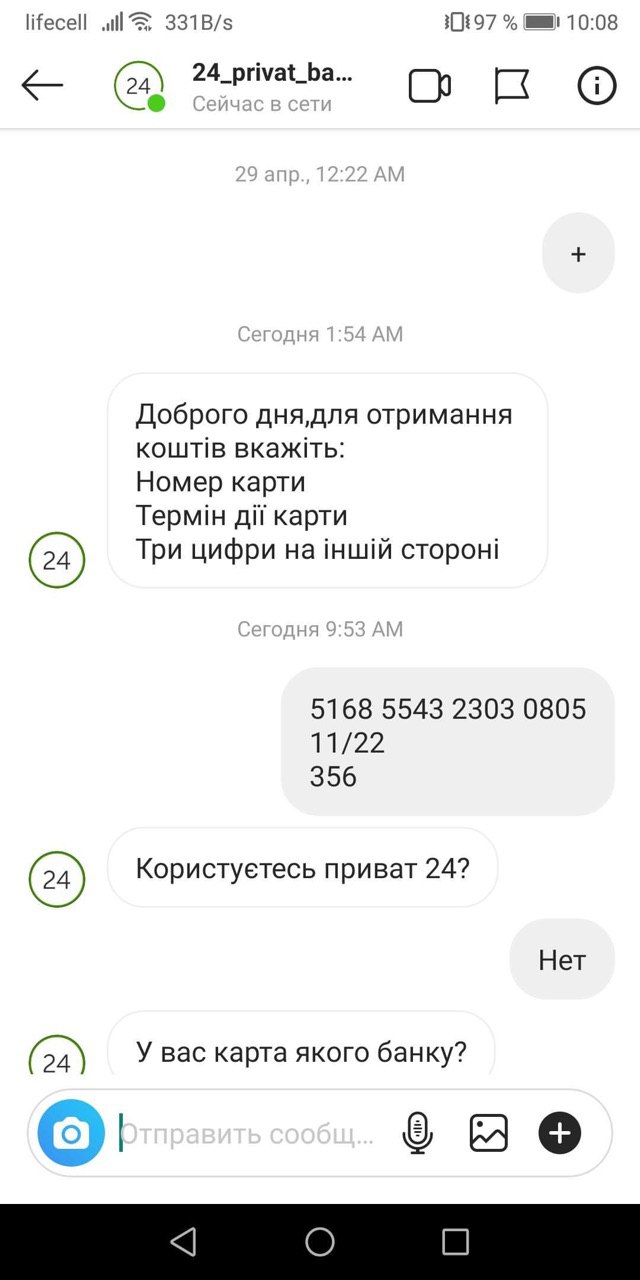Attach a photo from the gallery
Viewport: 640px width, 1280px height.
tap(489, 1133)
